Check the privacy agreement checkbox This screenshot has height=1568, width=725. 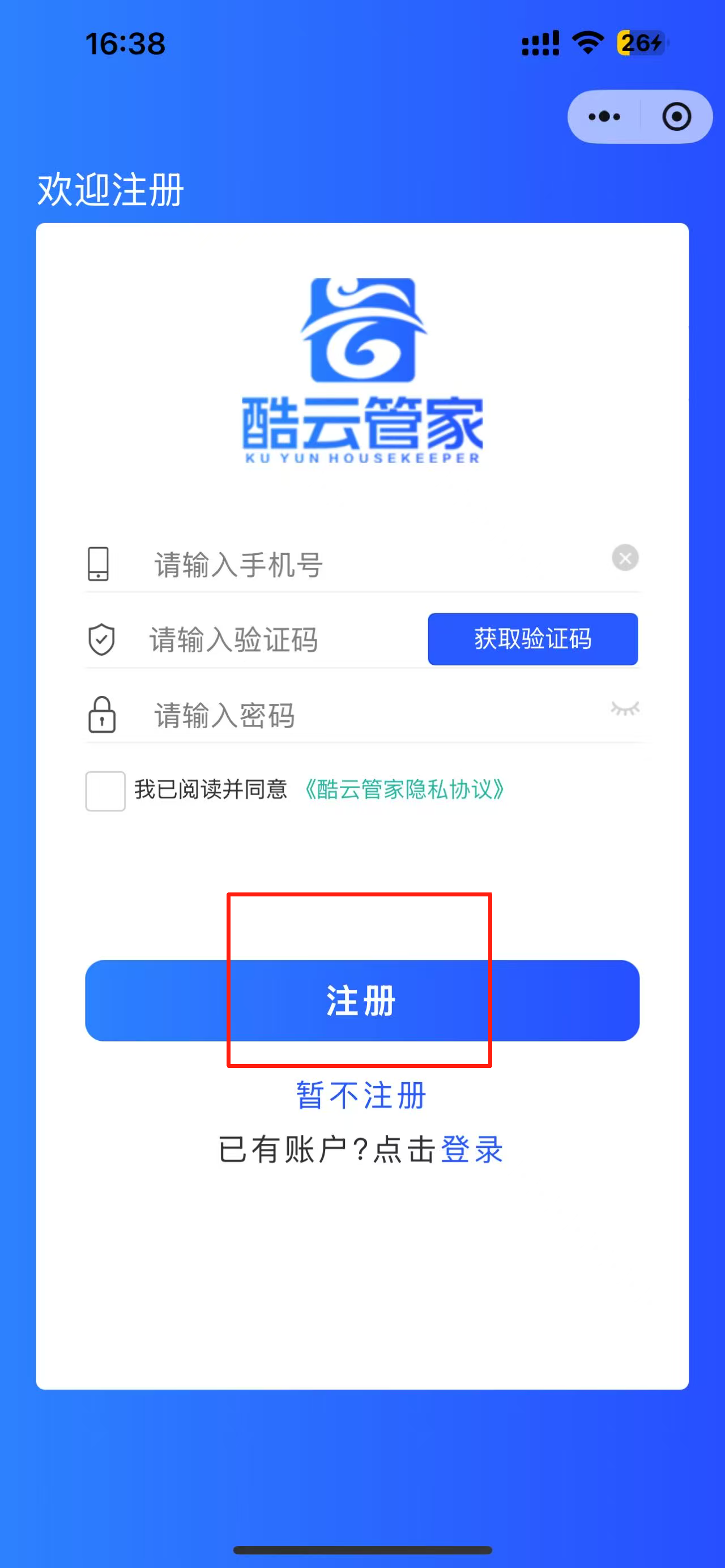click(105, 791)
